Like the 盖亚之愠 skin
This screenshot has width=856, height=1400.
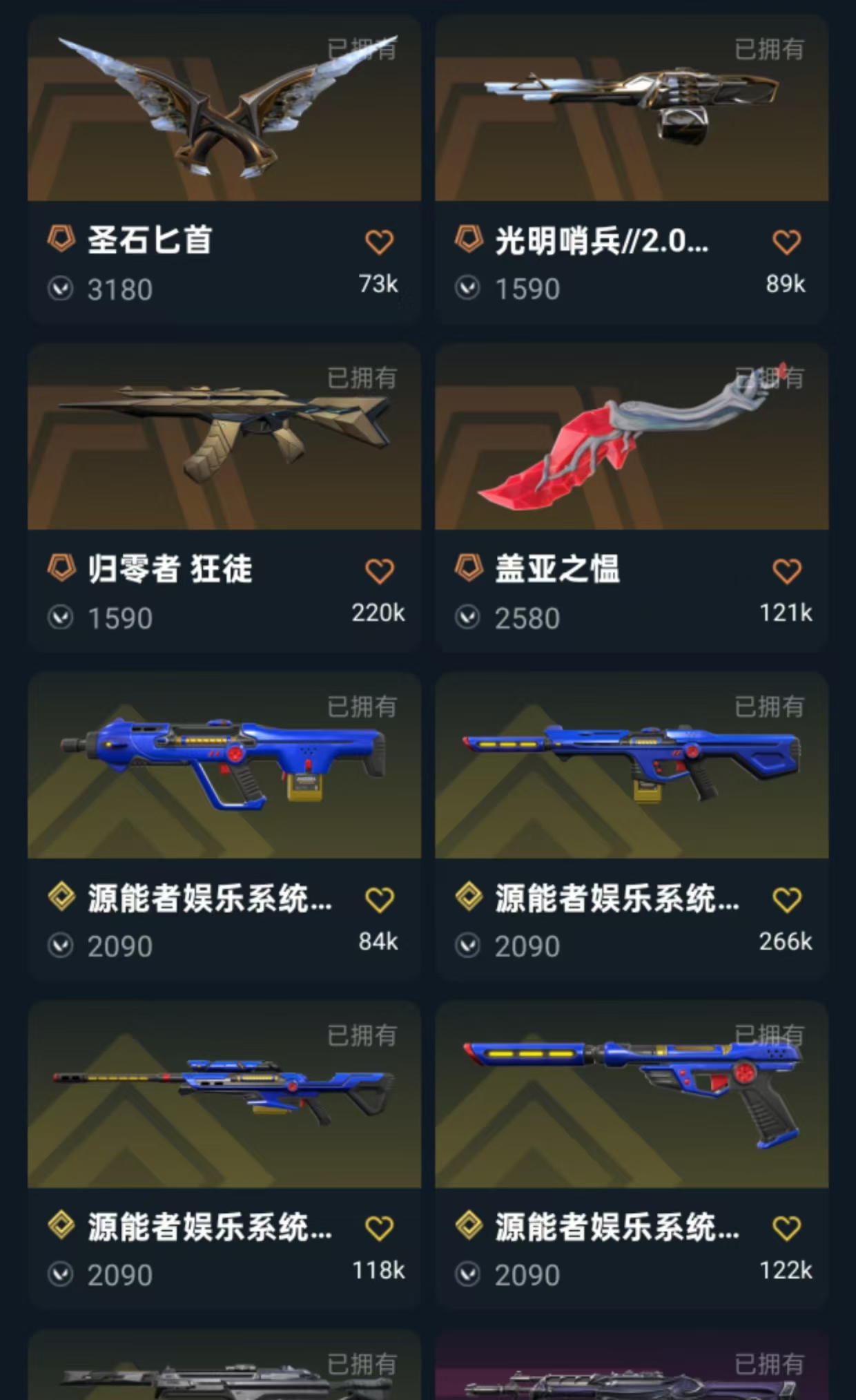pyautogui.click(x=786, y=570)
